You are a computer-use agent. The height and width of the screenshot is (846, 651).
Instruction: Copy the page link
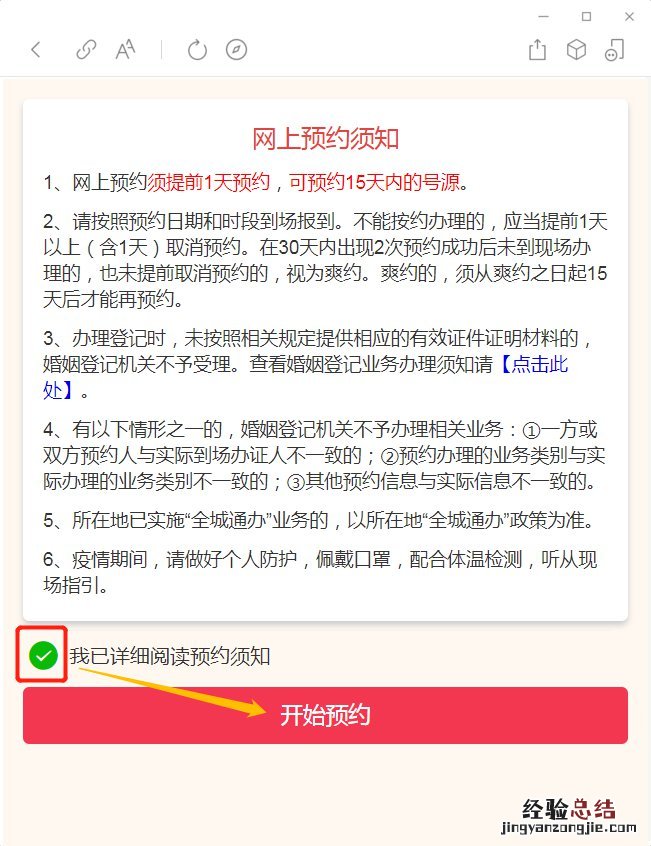coord(86,50)
